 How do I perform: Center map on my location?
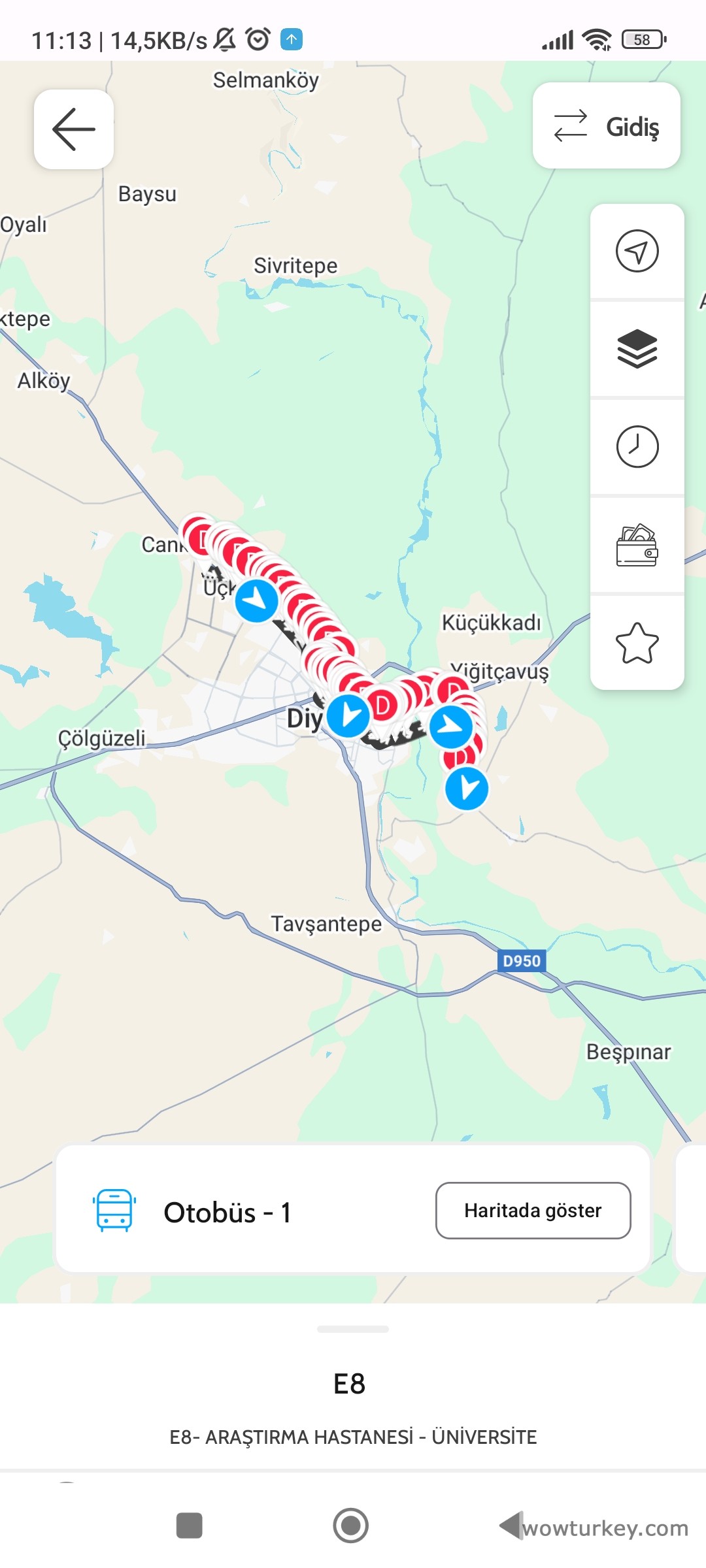click(637, 251)
